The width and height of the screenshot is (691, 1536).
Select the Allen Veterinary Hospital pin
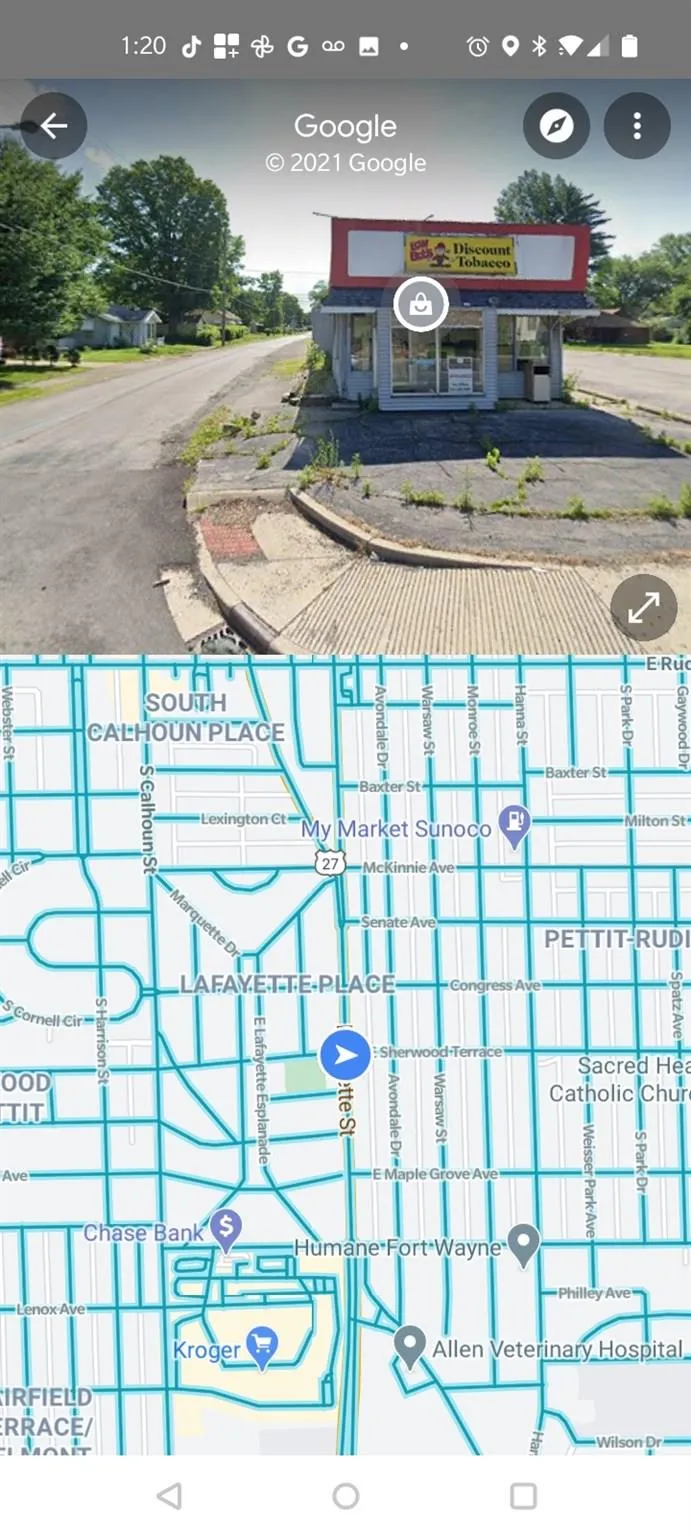409,1346
